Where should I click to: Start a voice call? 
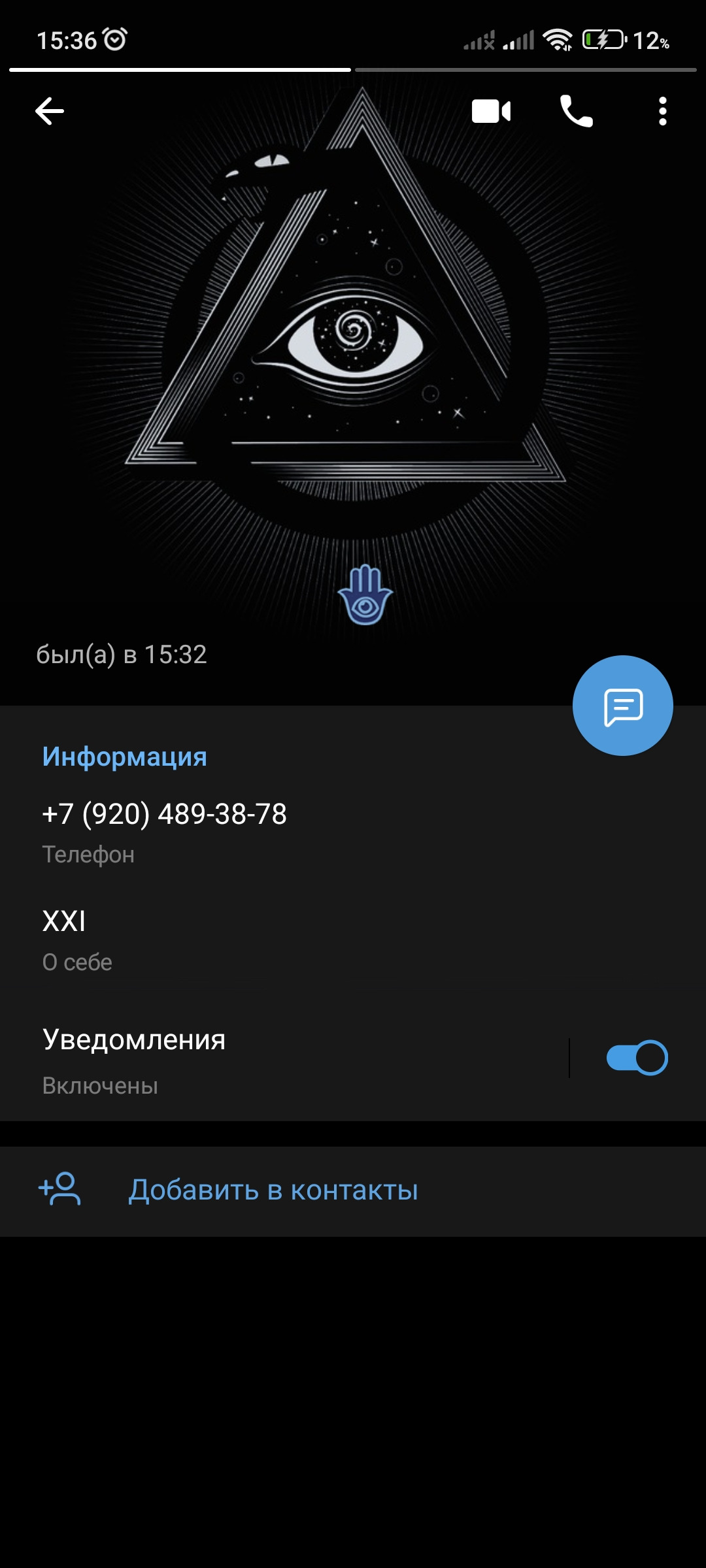tap(576, 111)
